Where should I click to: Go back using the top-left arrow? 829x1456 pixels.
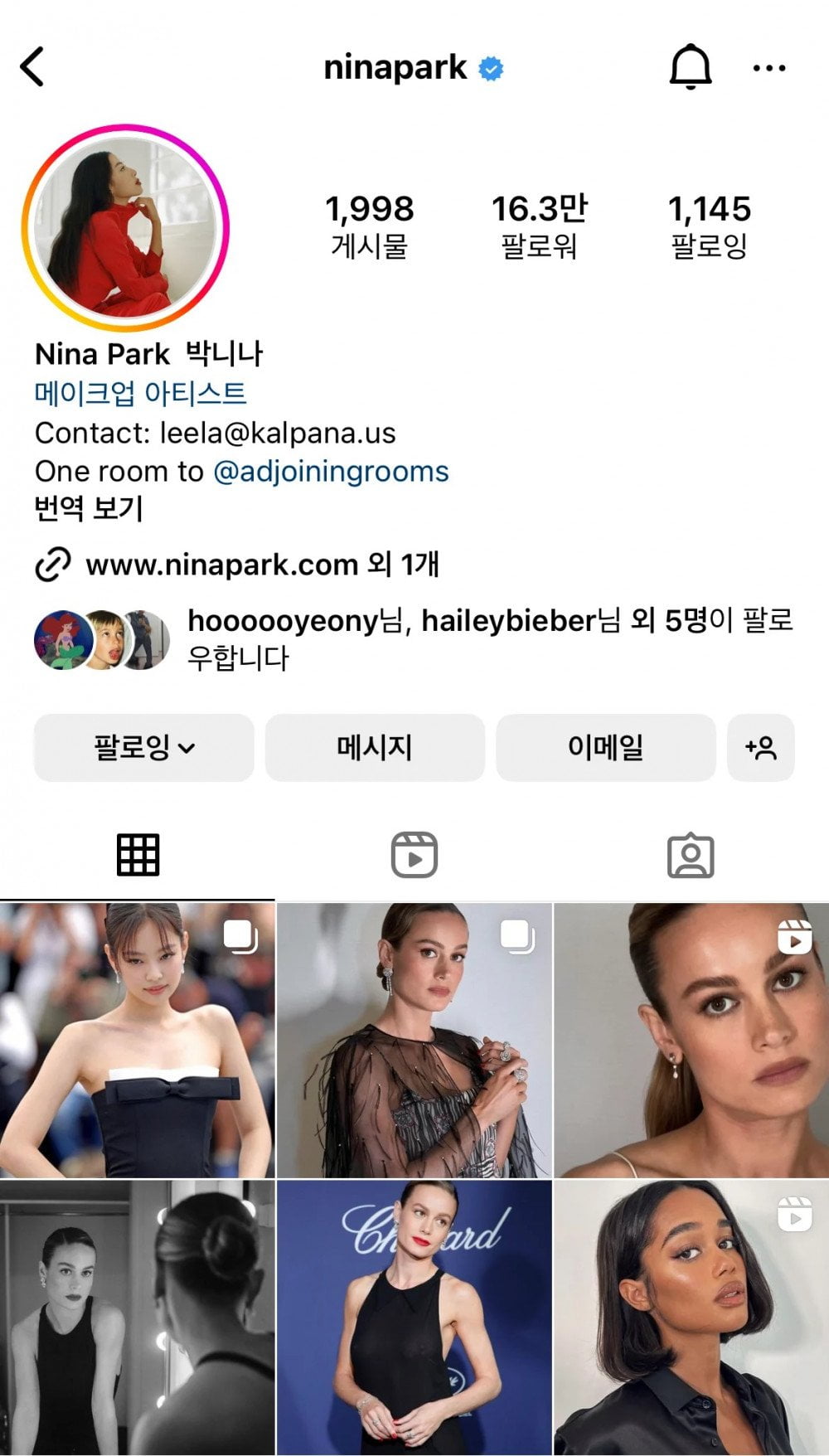(x=33, y=67)
